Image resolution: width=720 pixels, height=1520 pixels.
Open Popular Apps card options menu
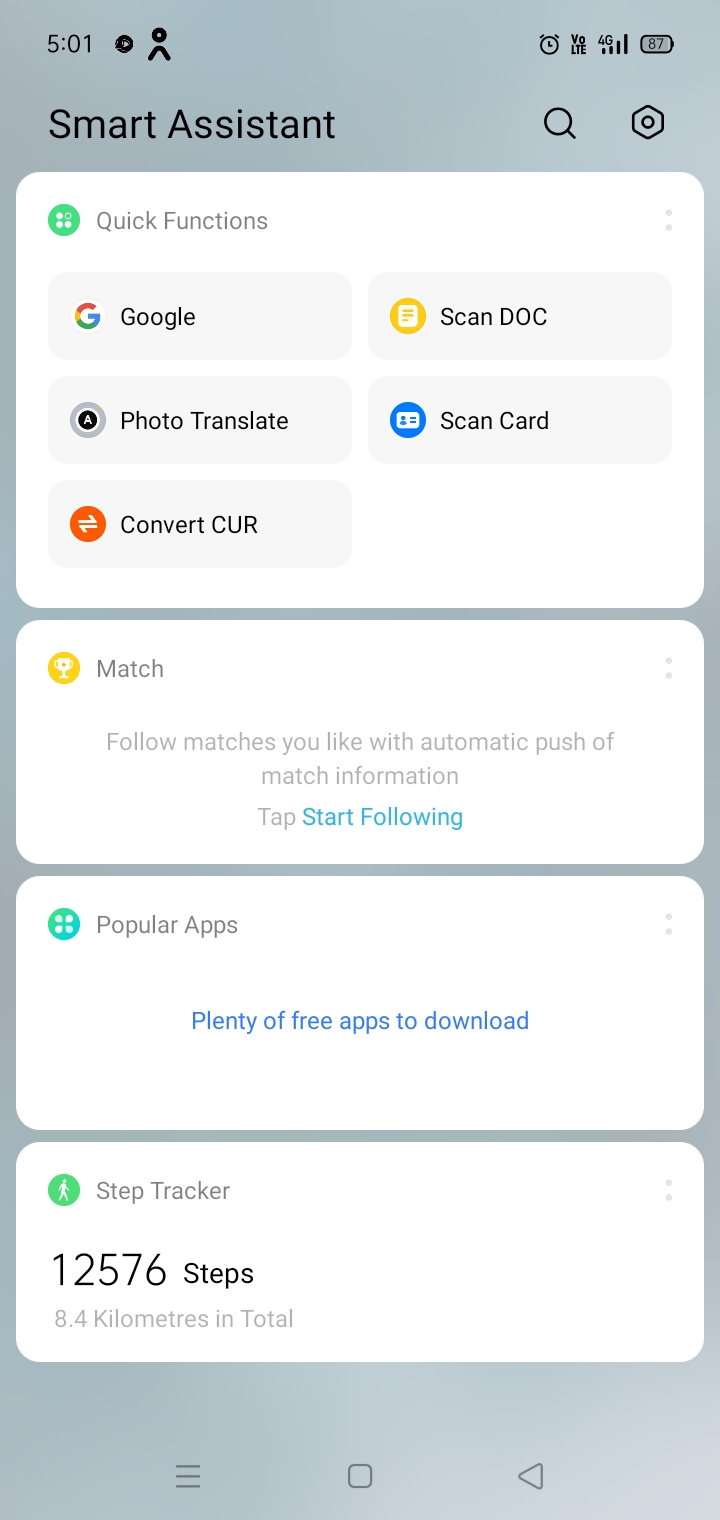tap(668, 925)
